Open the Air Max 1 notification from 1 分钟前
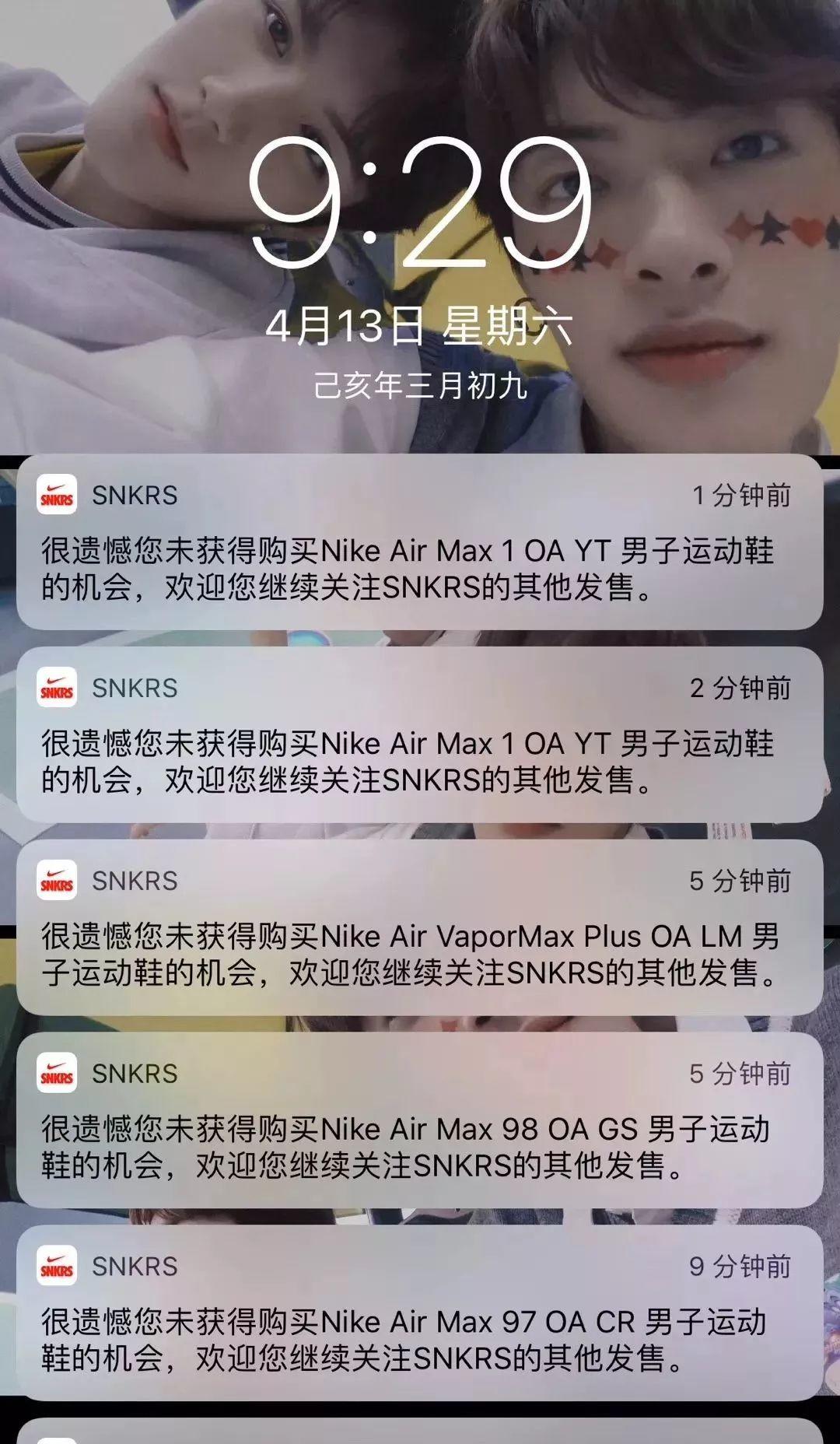The width and height of the screenshot is (840, 1444). pyautogui.click(x=419, y=543)
